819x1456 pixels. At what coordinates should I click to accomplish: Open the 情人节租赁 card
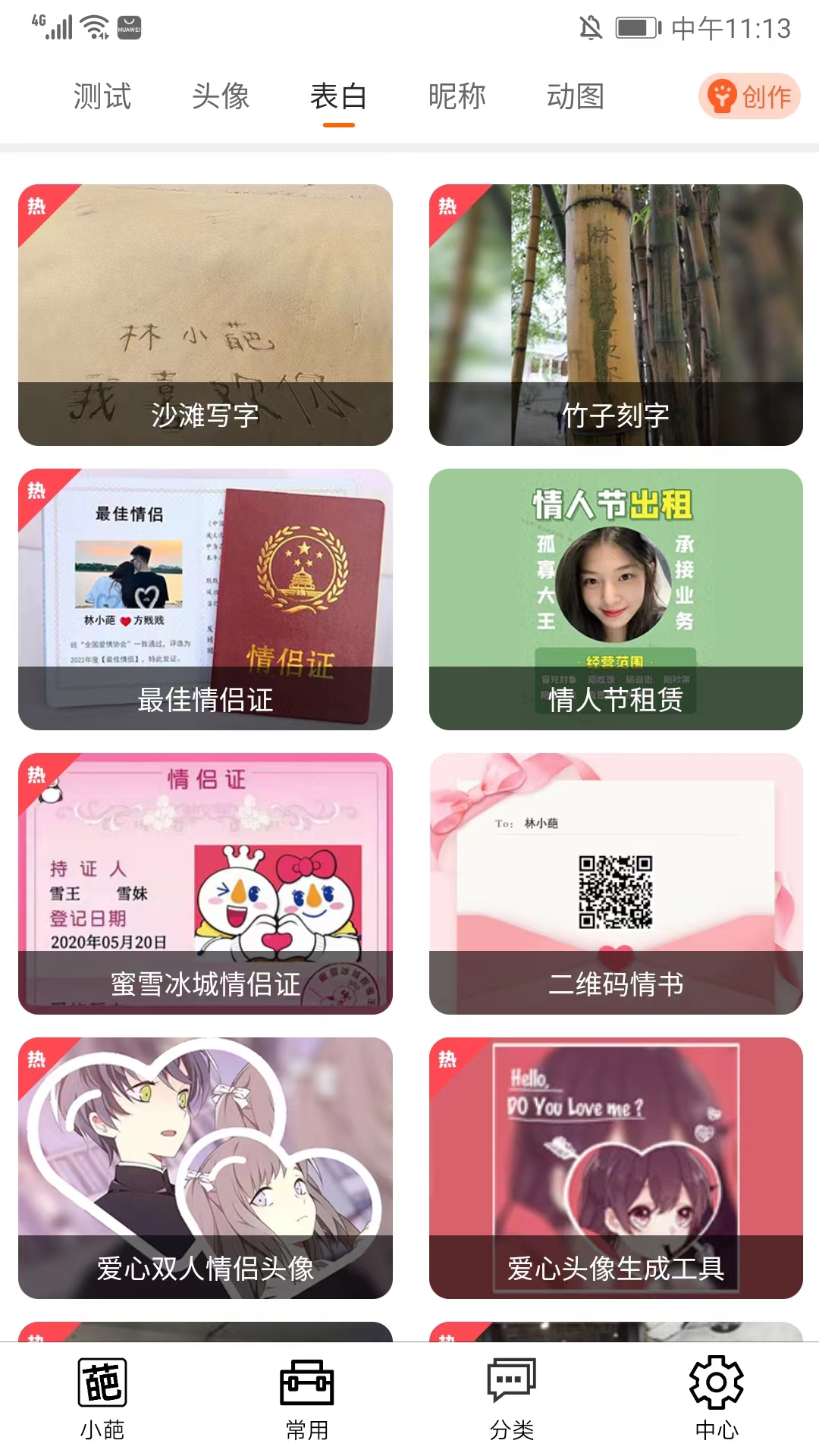[616, 599]
